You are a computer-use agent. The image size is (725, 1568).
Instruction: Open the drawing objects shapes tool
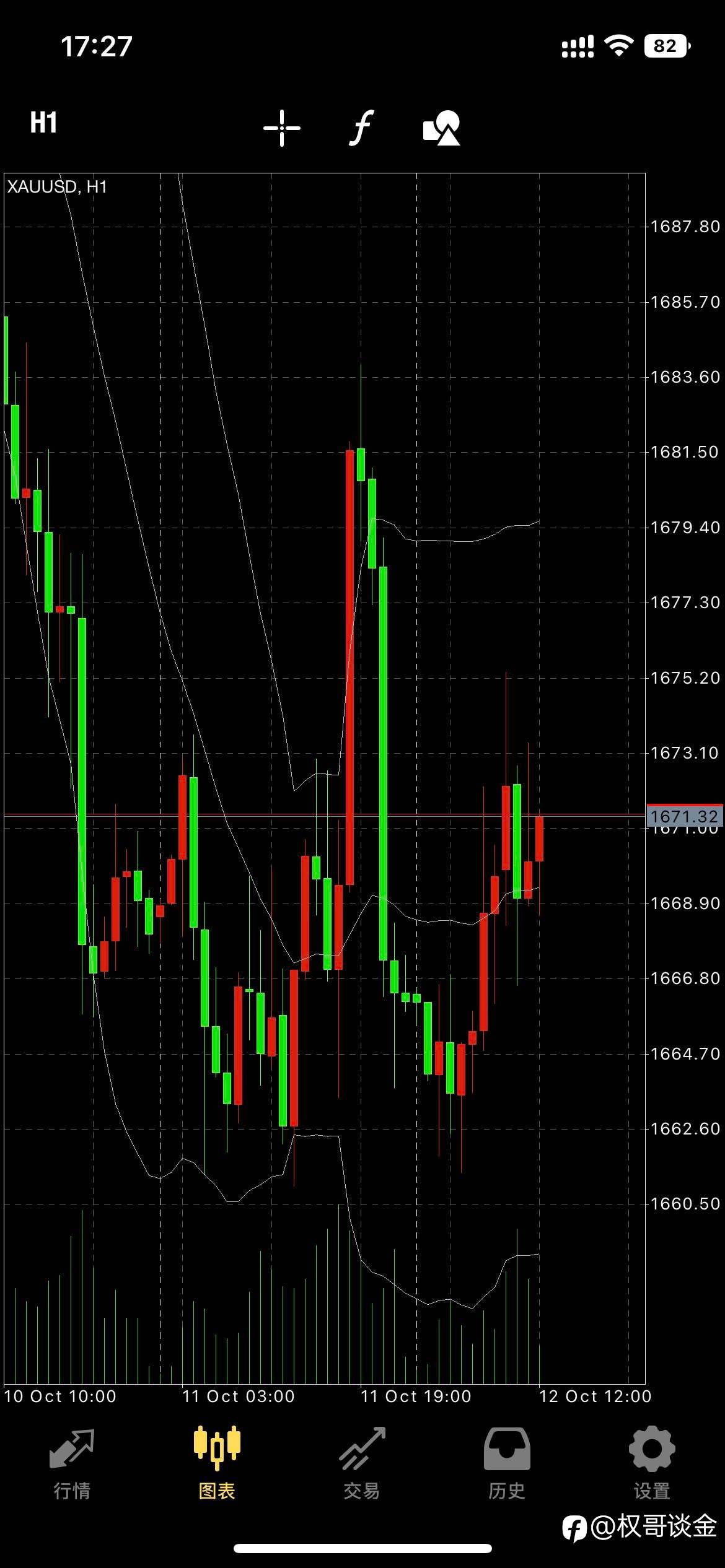click(x=442, y=128)
